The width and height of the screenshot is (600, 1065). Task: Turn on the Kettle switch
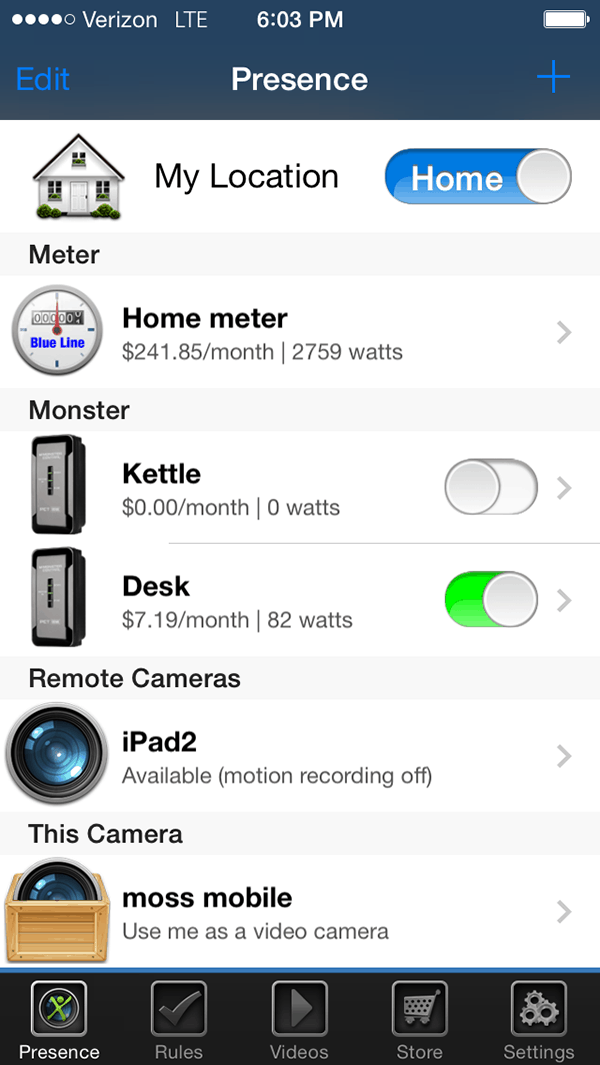490,488
